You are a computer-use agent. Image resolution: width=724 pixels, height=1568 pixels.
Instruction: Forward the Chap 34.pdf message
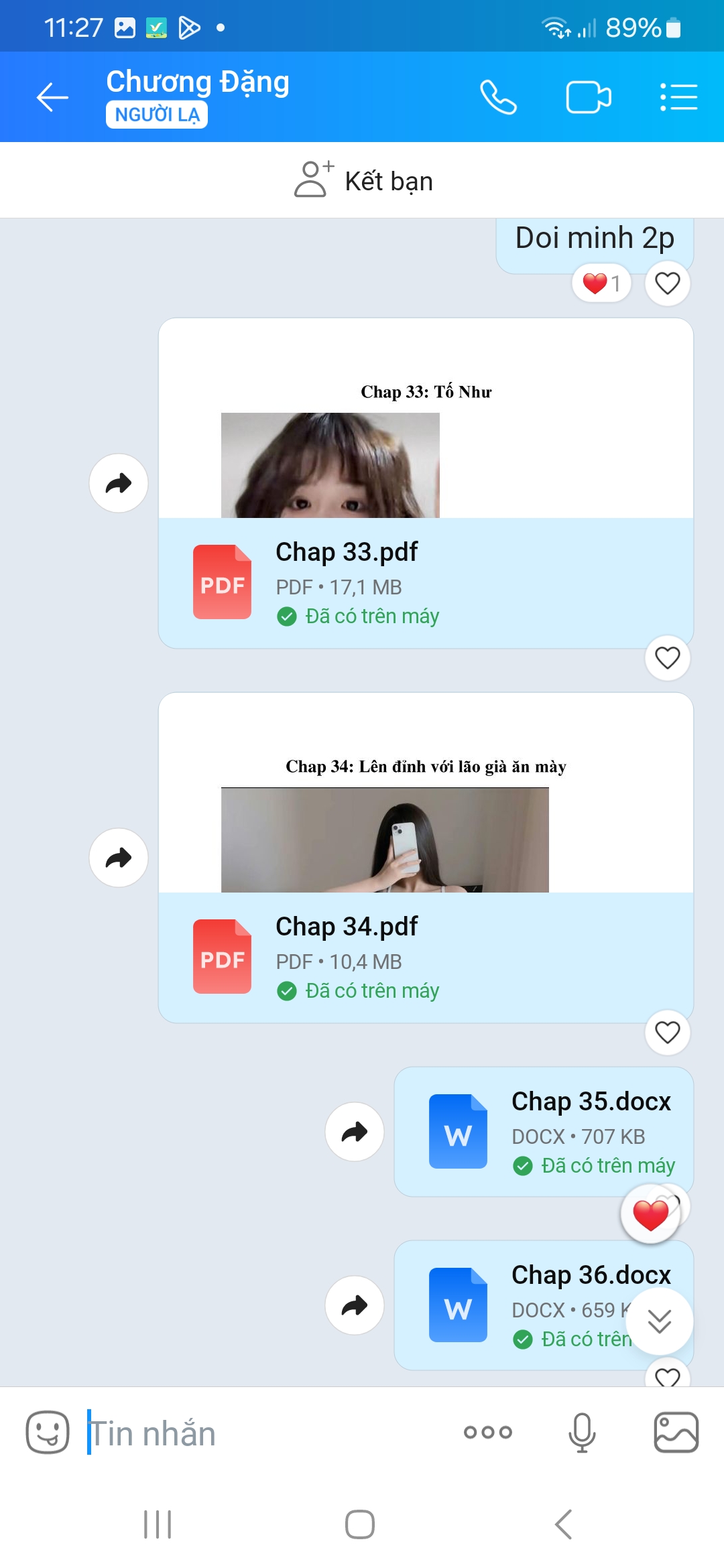tap(119, 858)
